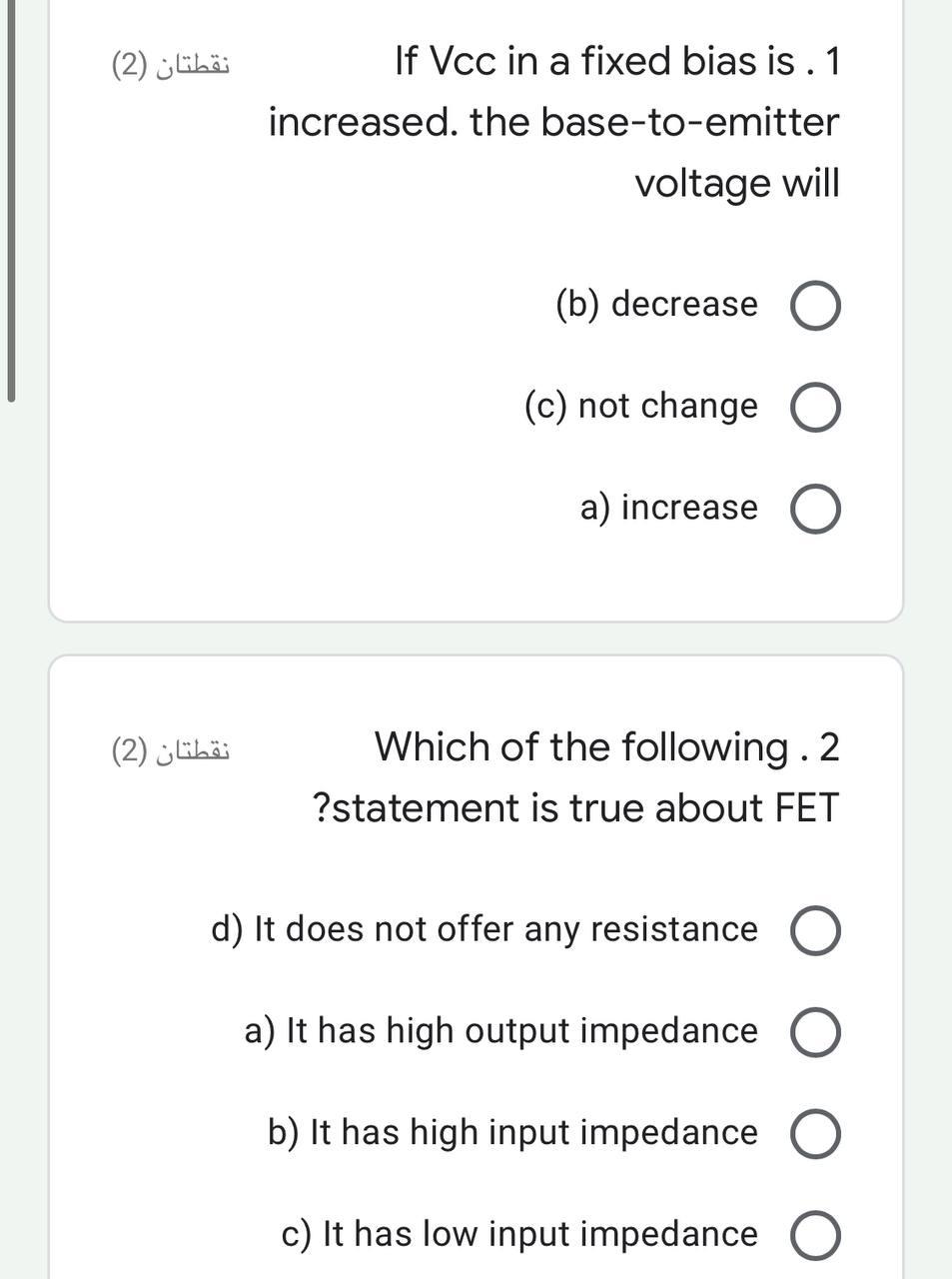Select the "(b) decrease" answer option
This screenshot has height=1279, width=952.
(815, 307)
